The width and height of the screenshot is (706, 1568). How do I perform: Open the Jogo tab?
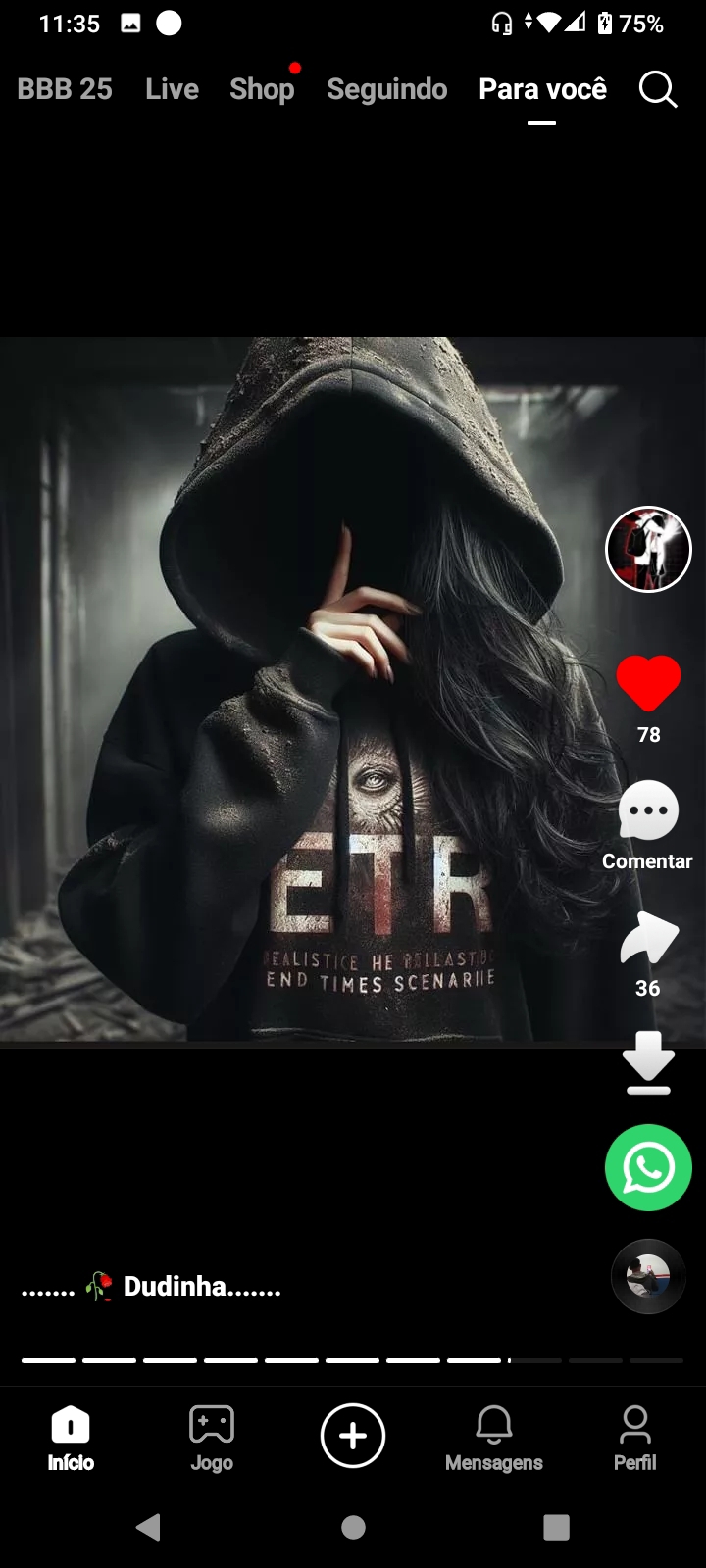[212, 1438]
